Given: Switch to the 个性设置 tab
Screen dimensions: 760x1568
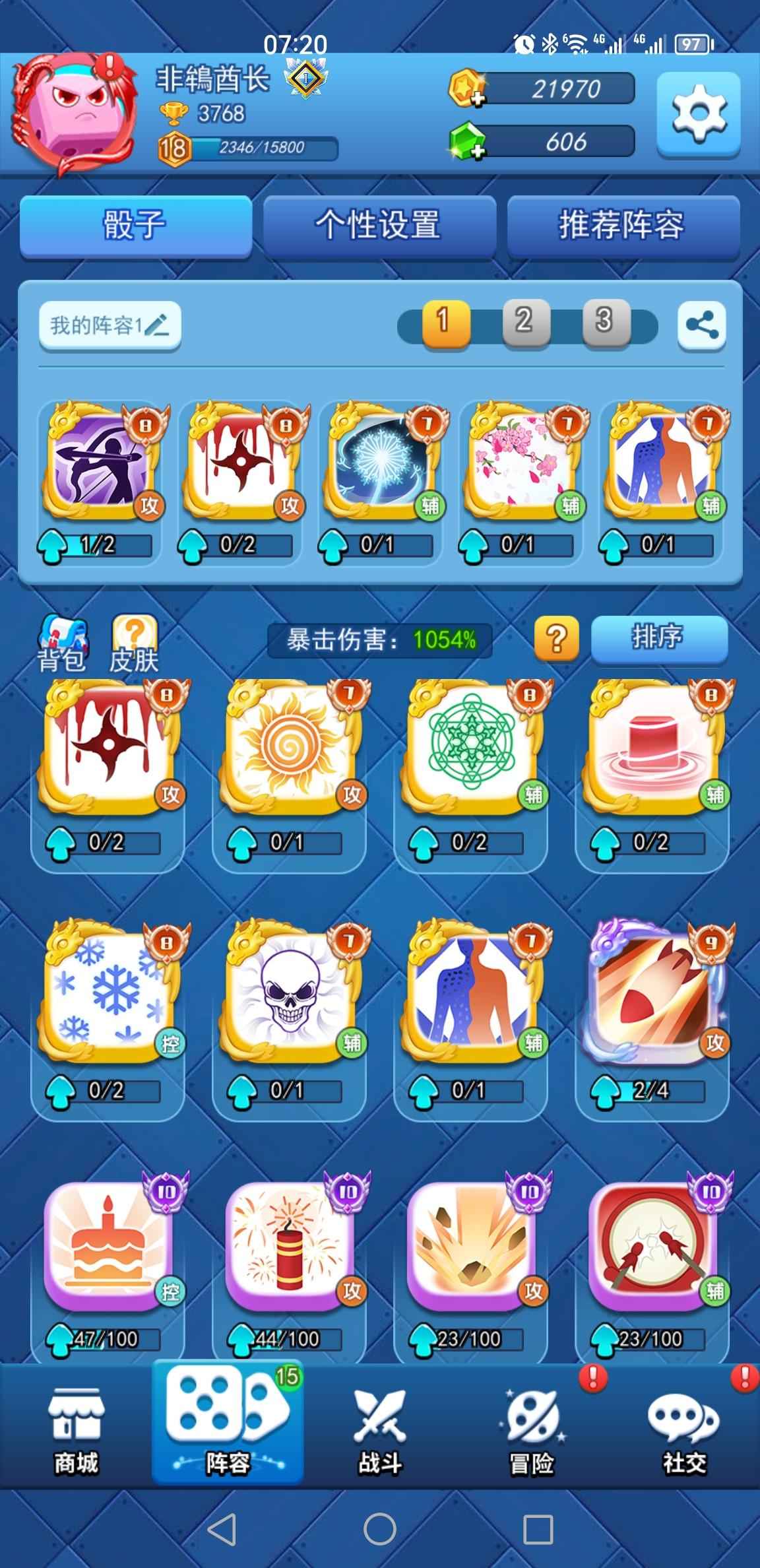Looking at the screenshot, I should (x=379, y=225).
